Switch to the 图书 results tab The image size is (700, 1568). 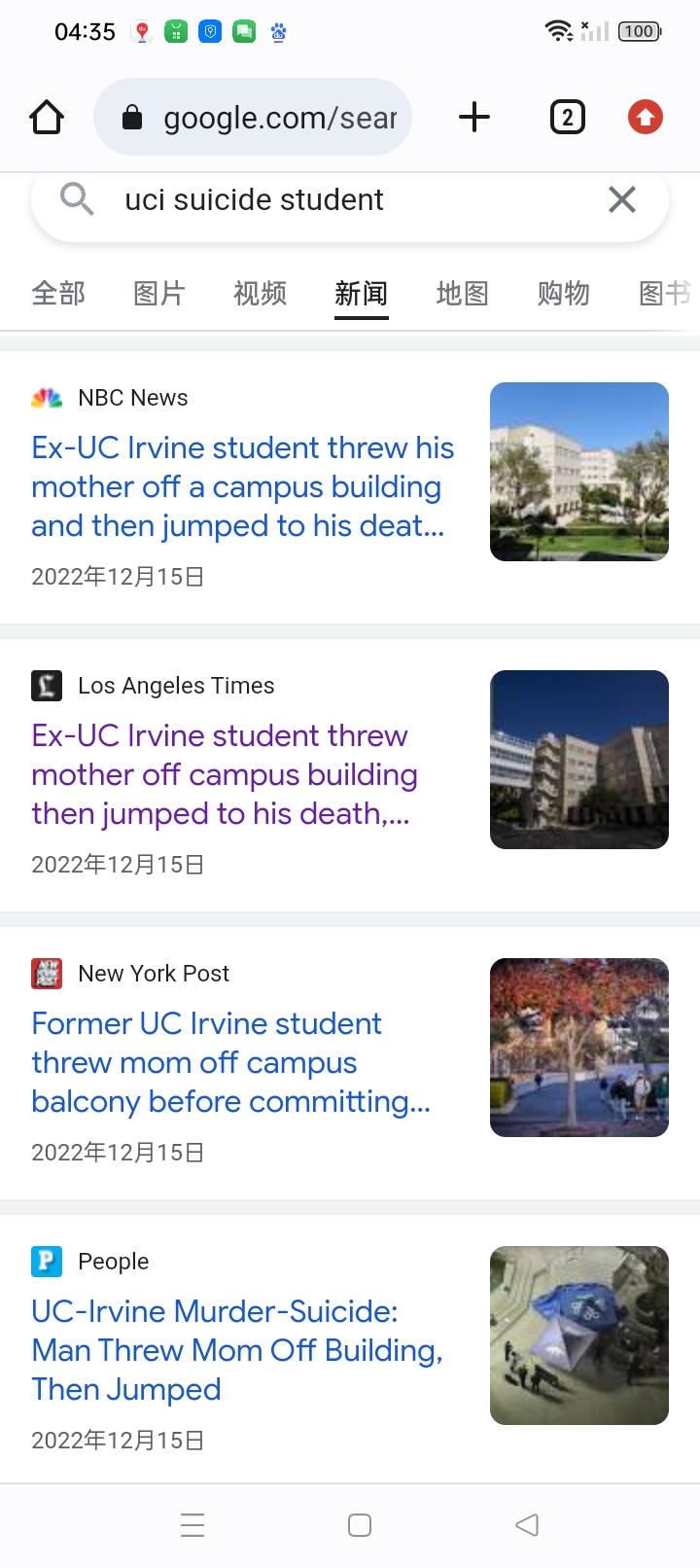[x=665, y=294]
